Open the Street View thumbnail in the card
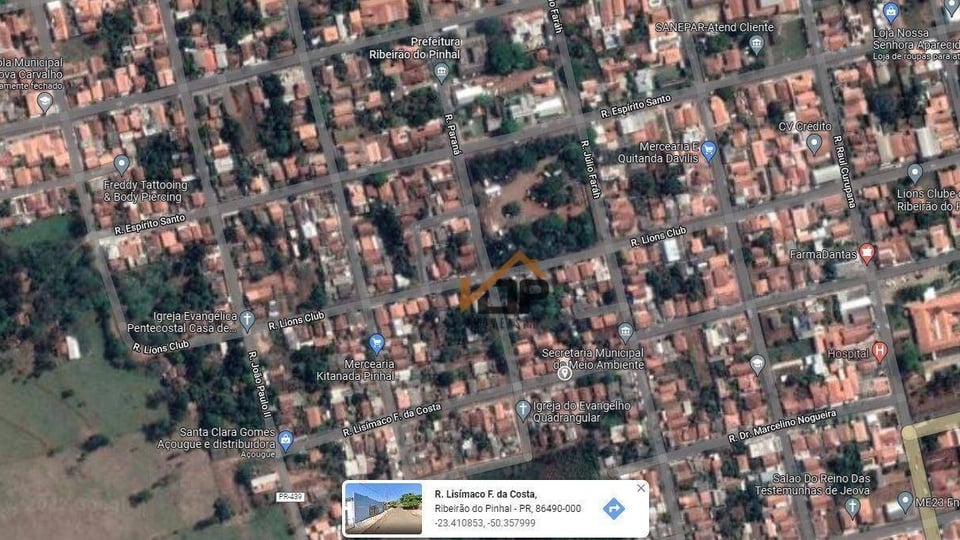The width and height of the screenshot is (960, 540). coord(383,509)
